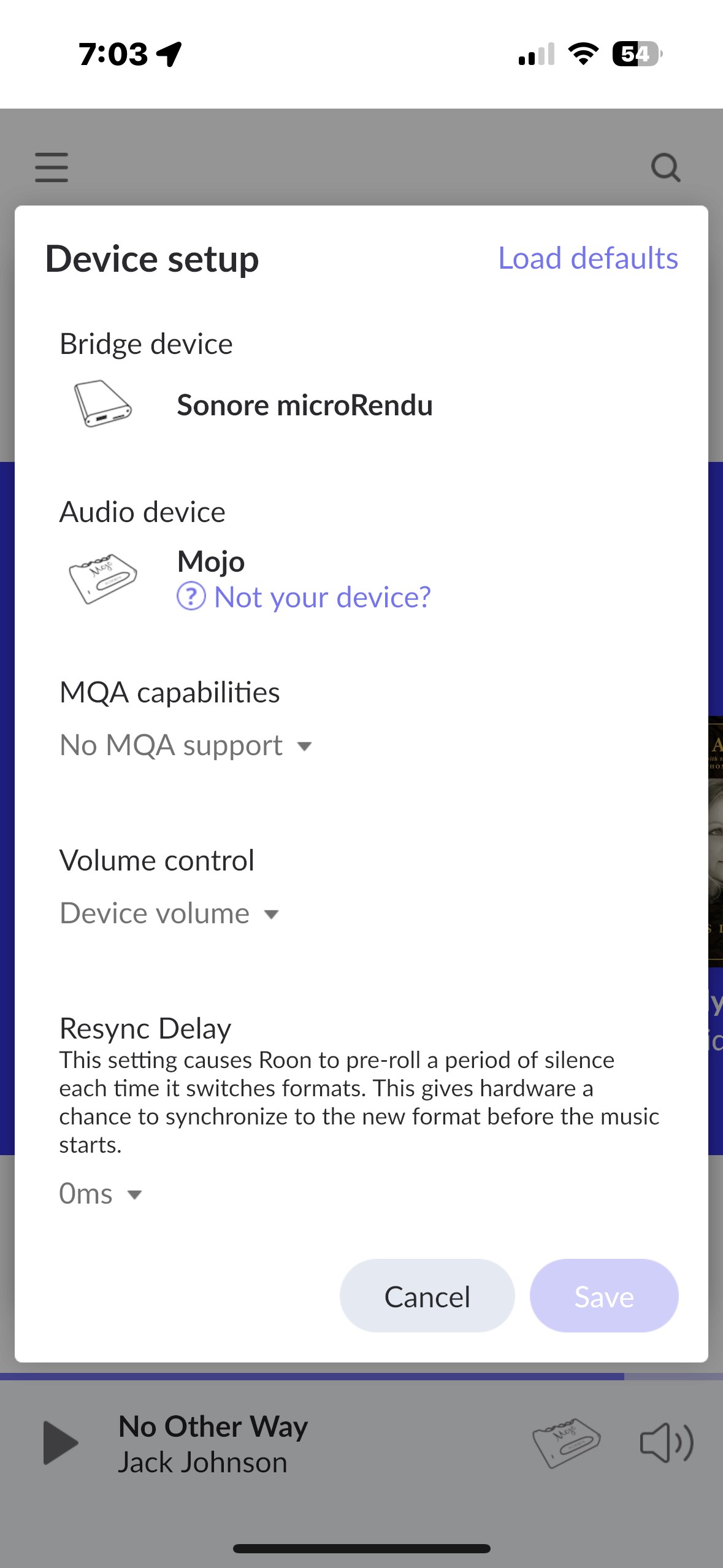Open the Not your device? help link
This screenshot has height=1568, width=723.
[304, 597]
